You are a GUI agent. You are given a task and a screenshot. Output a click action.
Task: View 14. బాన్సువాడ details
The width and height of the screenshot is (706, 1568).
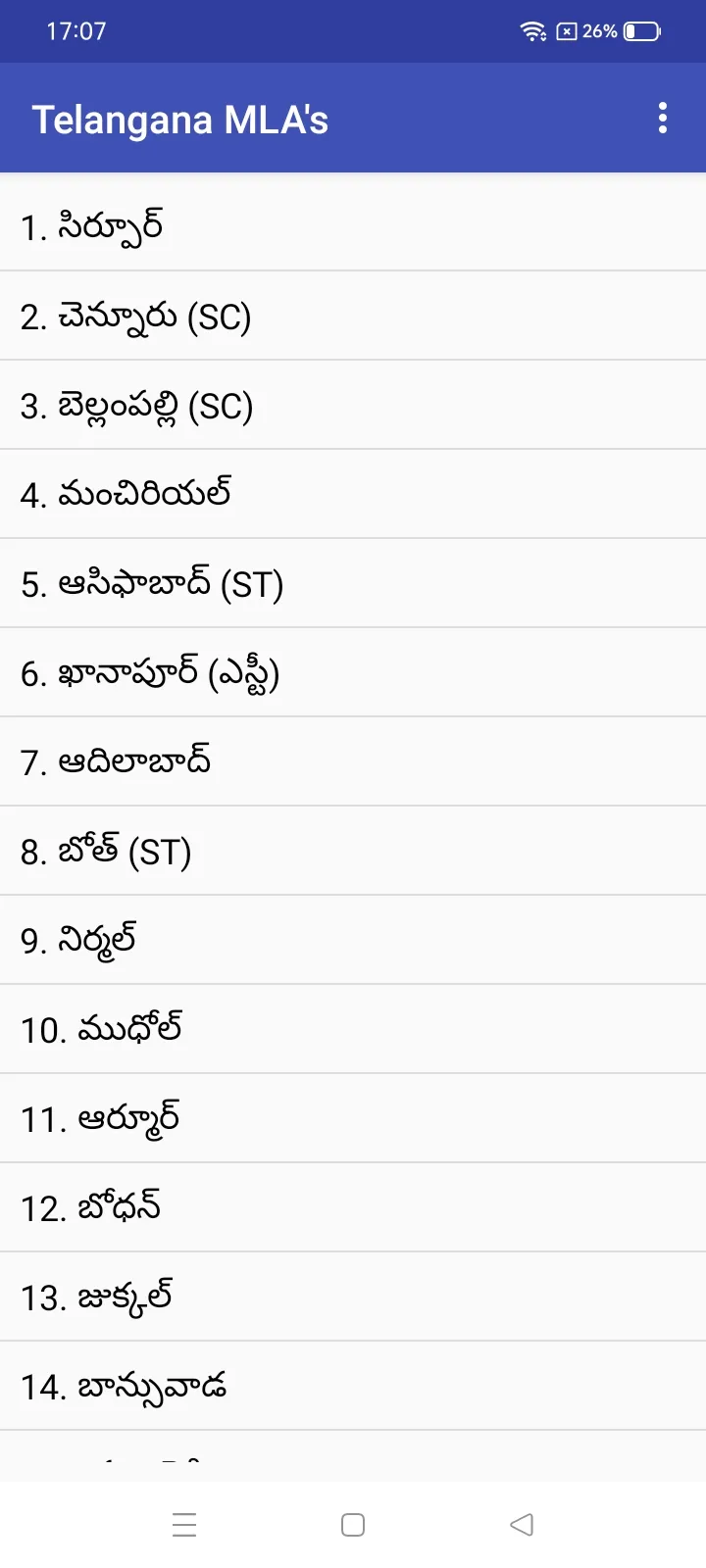(353, 1386)
